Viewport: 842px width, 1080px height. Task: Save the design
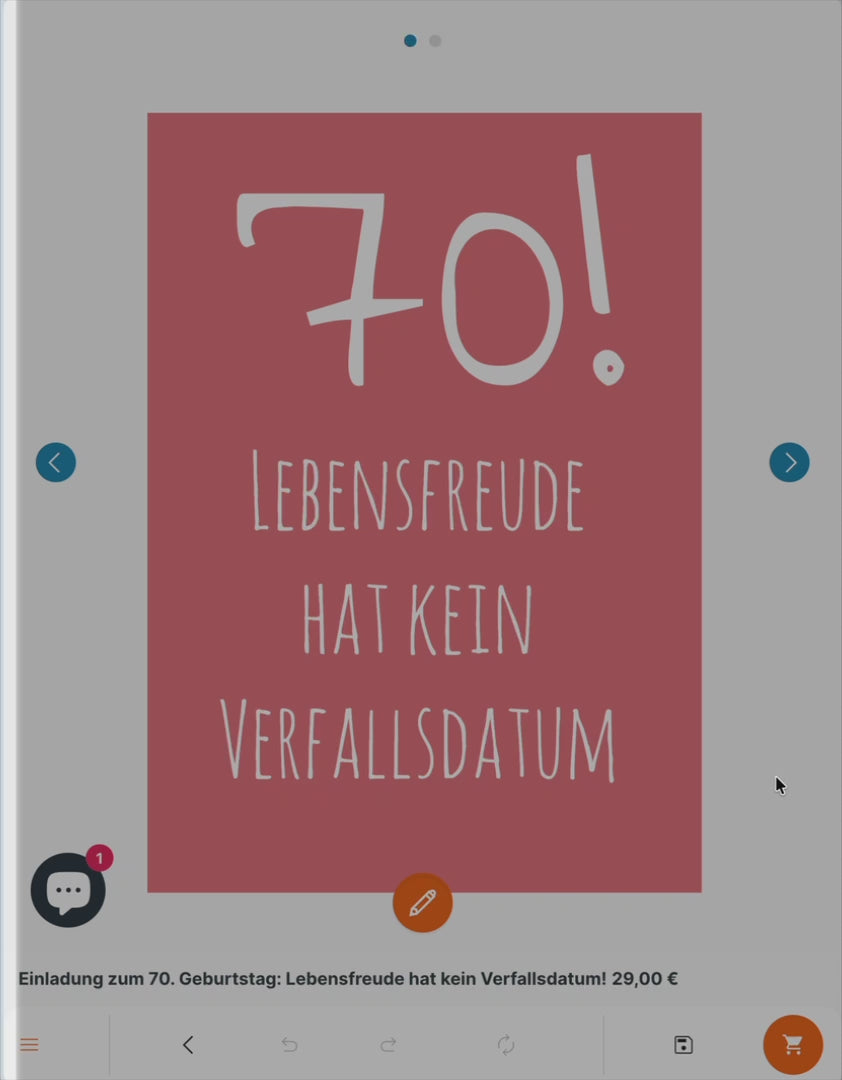click(683, 1045)
